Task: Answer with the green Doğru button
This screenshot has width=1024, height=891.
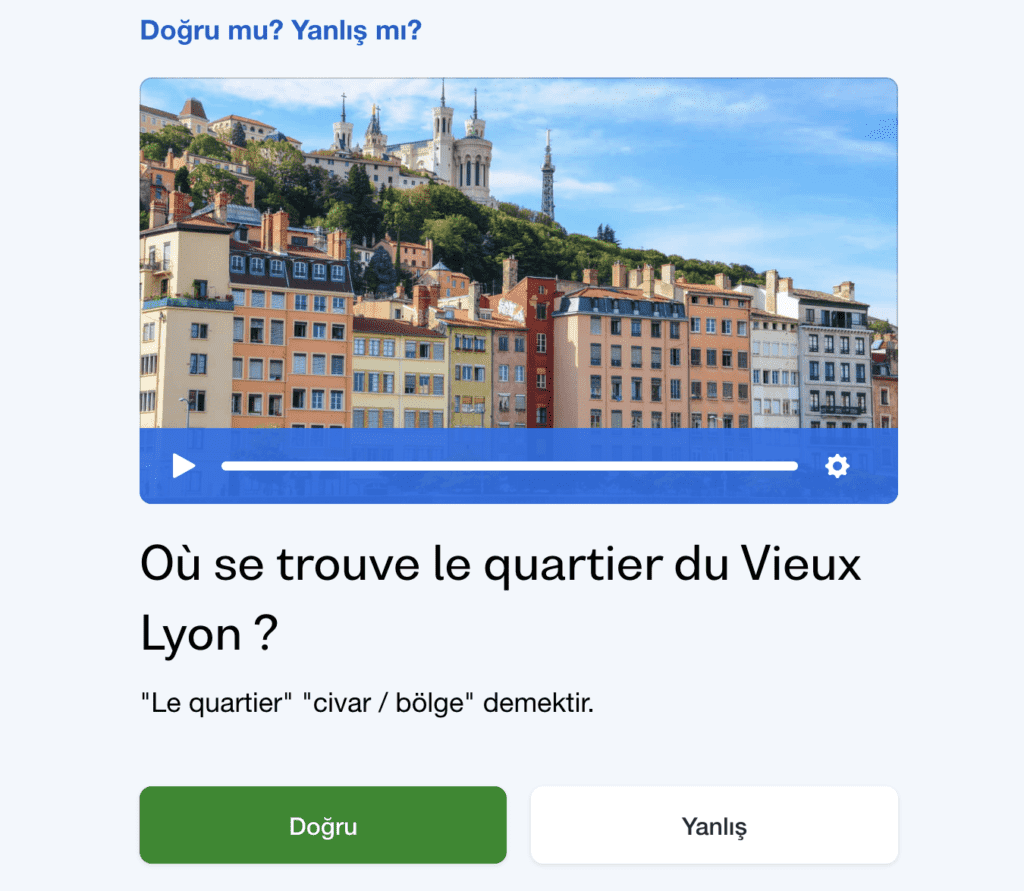Action: pos(323,826)
